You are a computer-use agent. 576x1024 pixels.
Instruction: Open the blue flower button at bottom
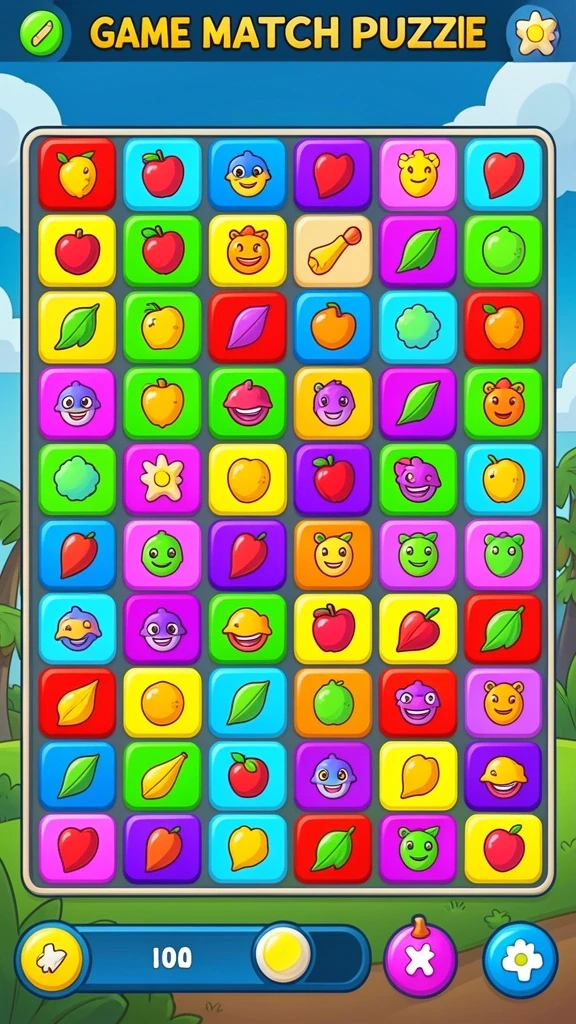click(520, 959)
